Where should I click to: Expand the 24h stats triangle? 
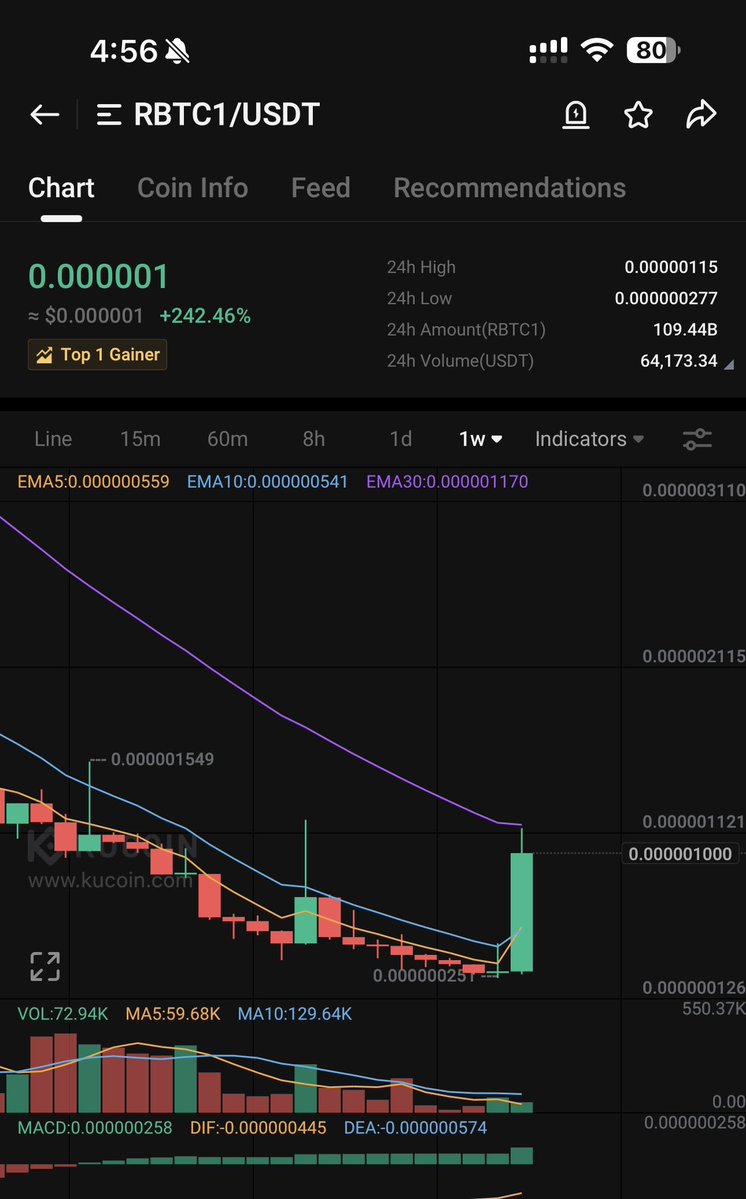point(728,364)
